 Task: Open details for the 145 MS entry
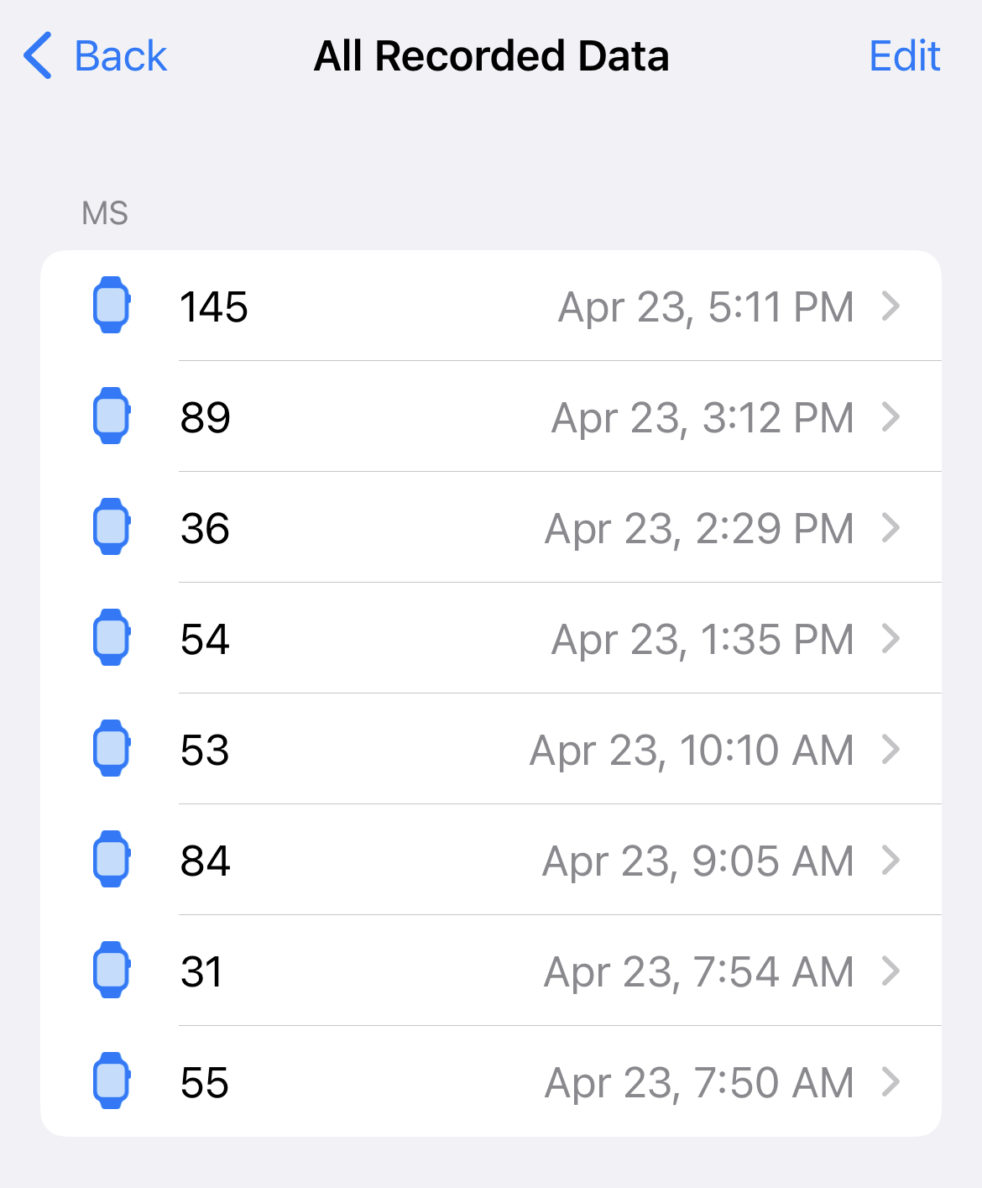point(888,306)
